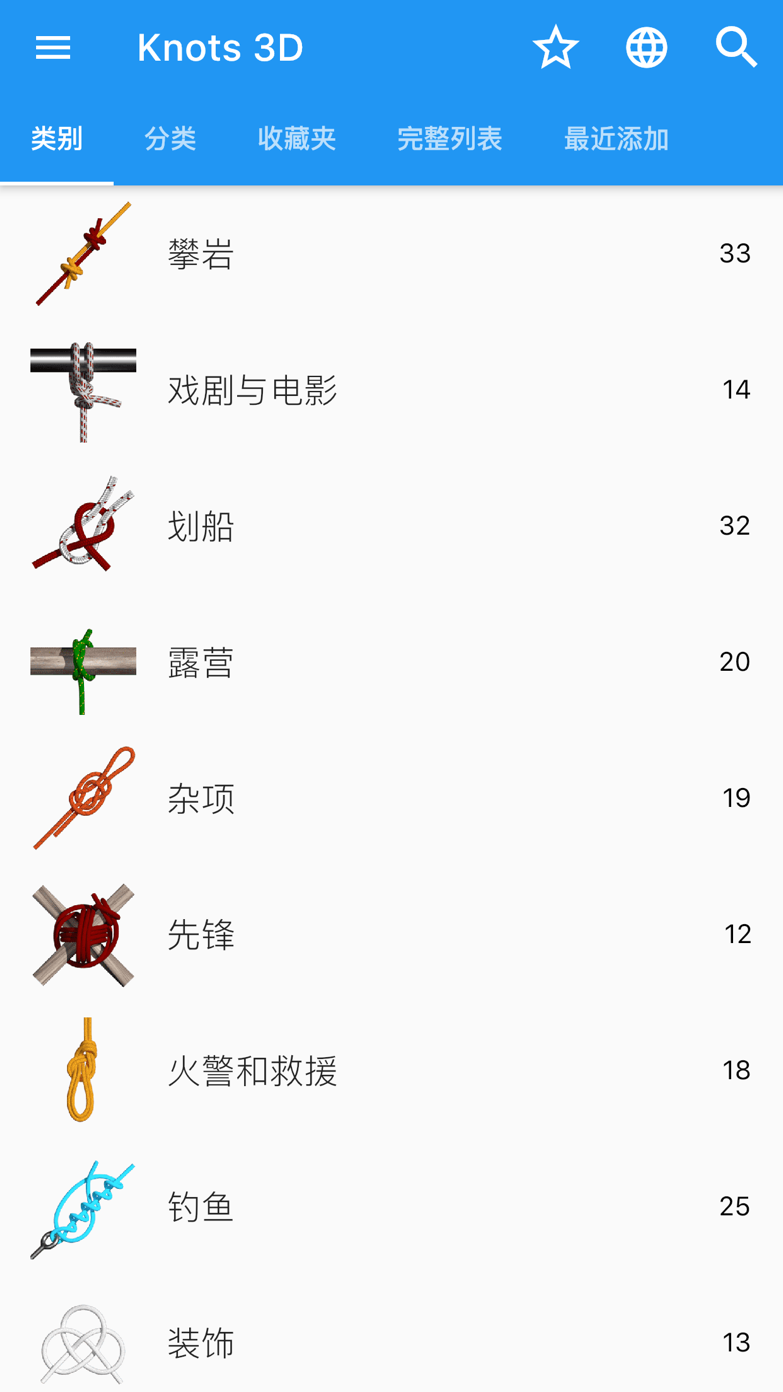
Task: Switch to the 分类 tab
Action: pos(170,139)
